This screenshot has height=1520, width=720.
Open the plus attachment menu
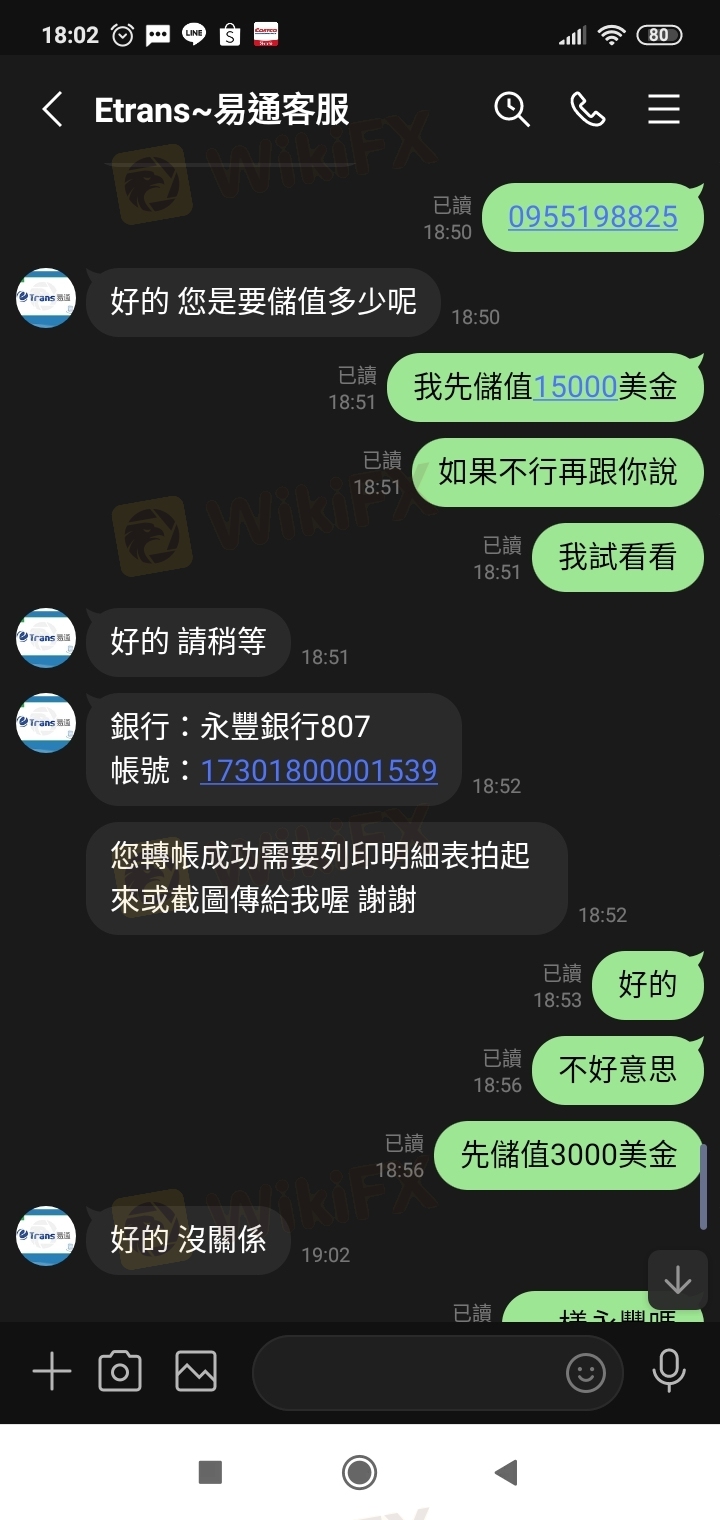(52, 1372)
